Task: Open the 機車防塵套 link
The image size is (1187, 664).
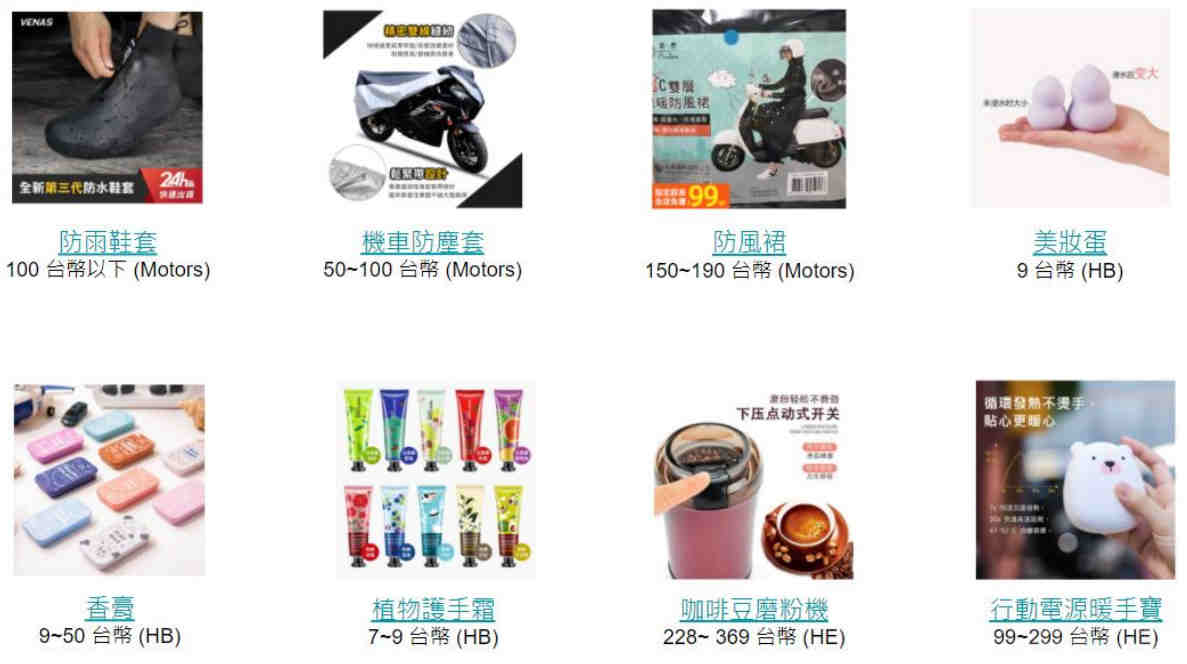Action: coord(422,242)
